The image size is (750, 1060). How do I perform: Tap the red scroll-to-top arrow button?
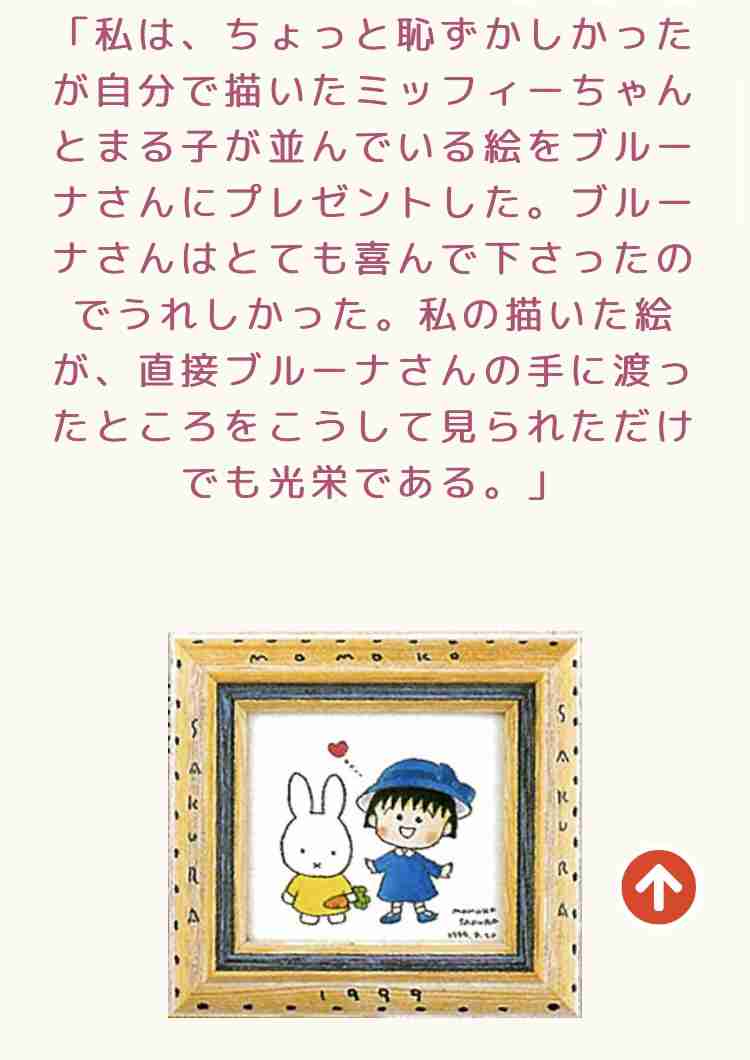click(x=658, y=887)
